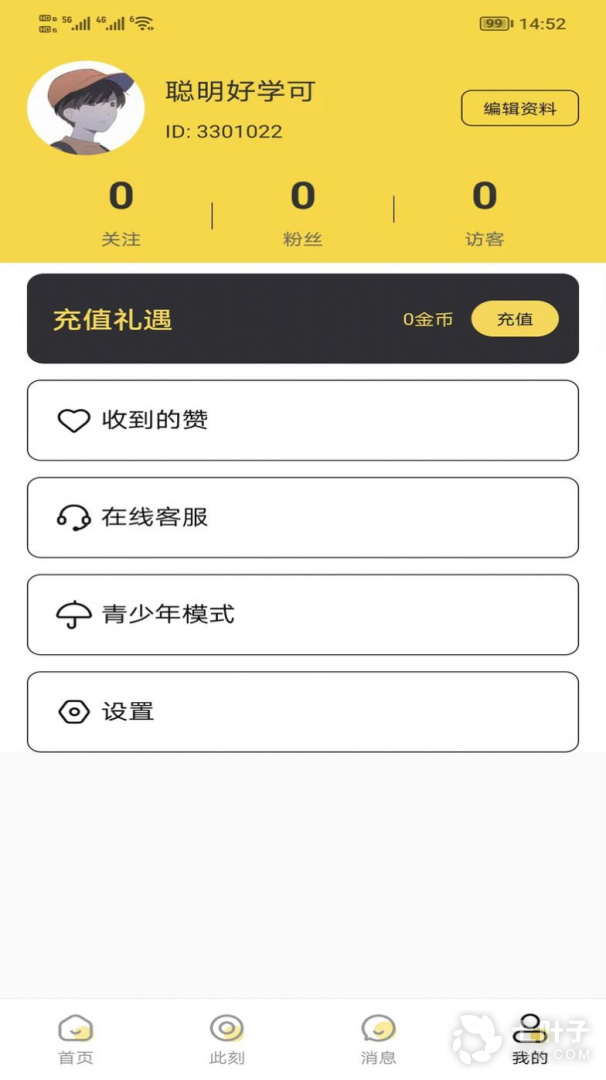The width and height of the screenshot is (606, 1080).
Task: Switch to the 首页 tab
Action: 76,1039
